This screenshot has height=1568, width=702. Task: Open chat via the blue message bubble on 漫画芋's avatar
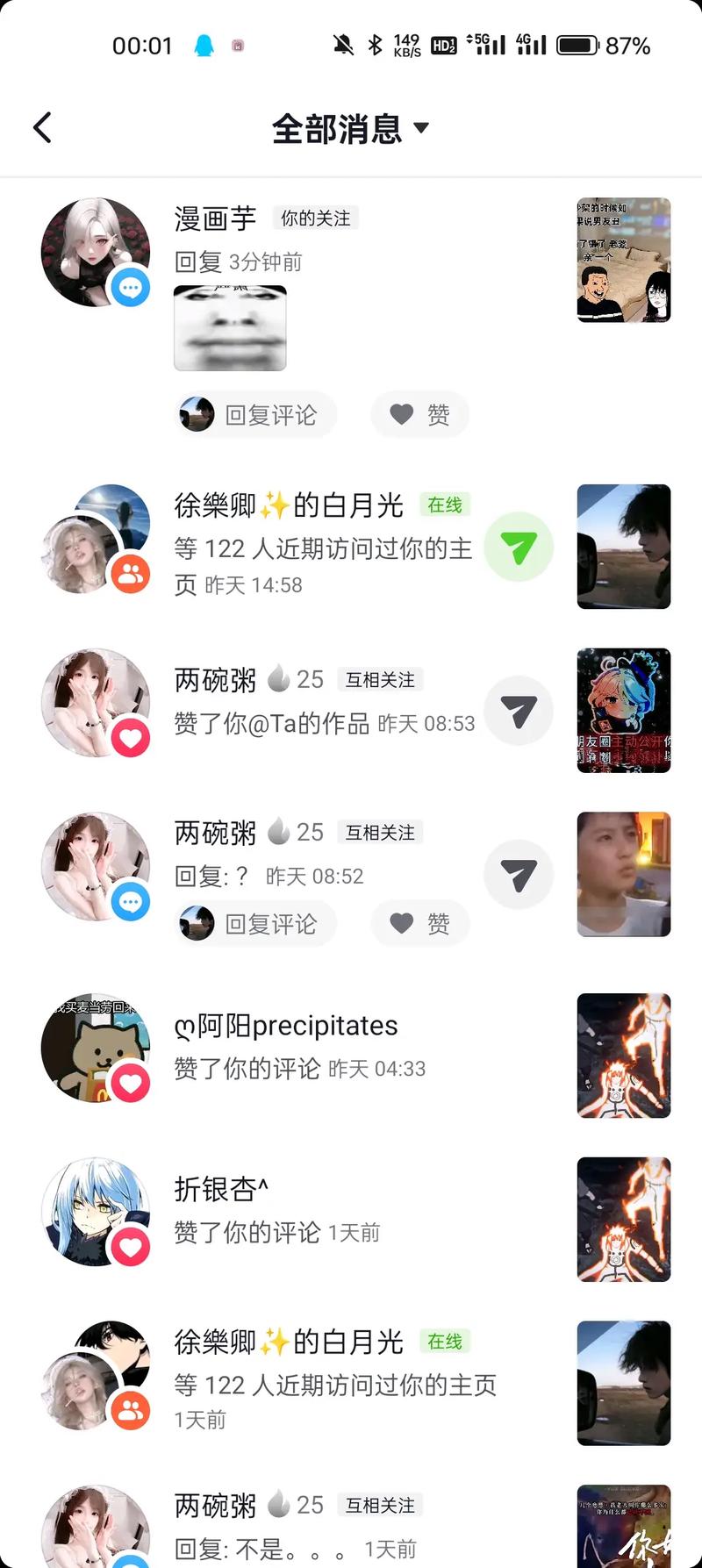132,287
